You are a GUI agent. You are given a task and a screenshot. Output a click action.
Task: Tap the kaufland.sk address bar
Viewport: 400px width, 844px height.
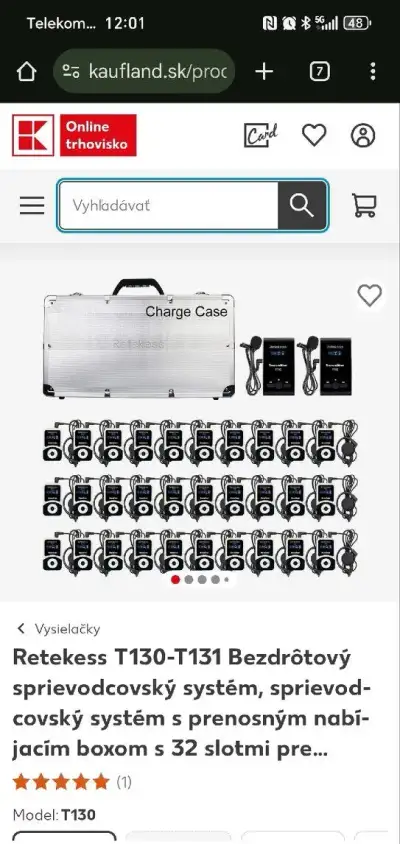click(x=144, y=71)
